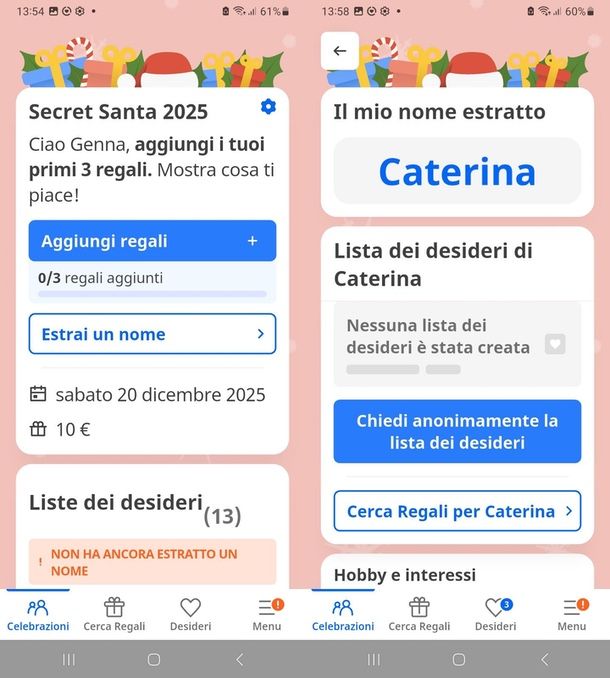
Task: Open the Desideri tab with badge 3
Action: click(496, 613)
